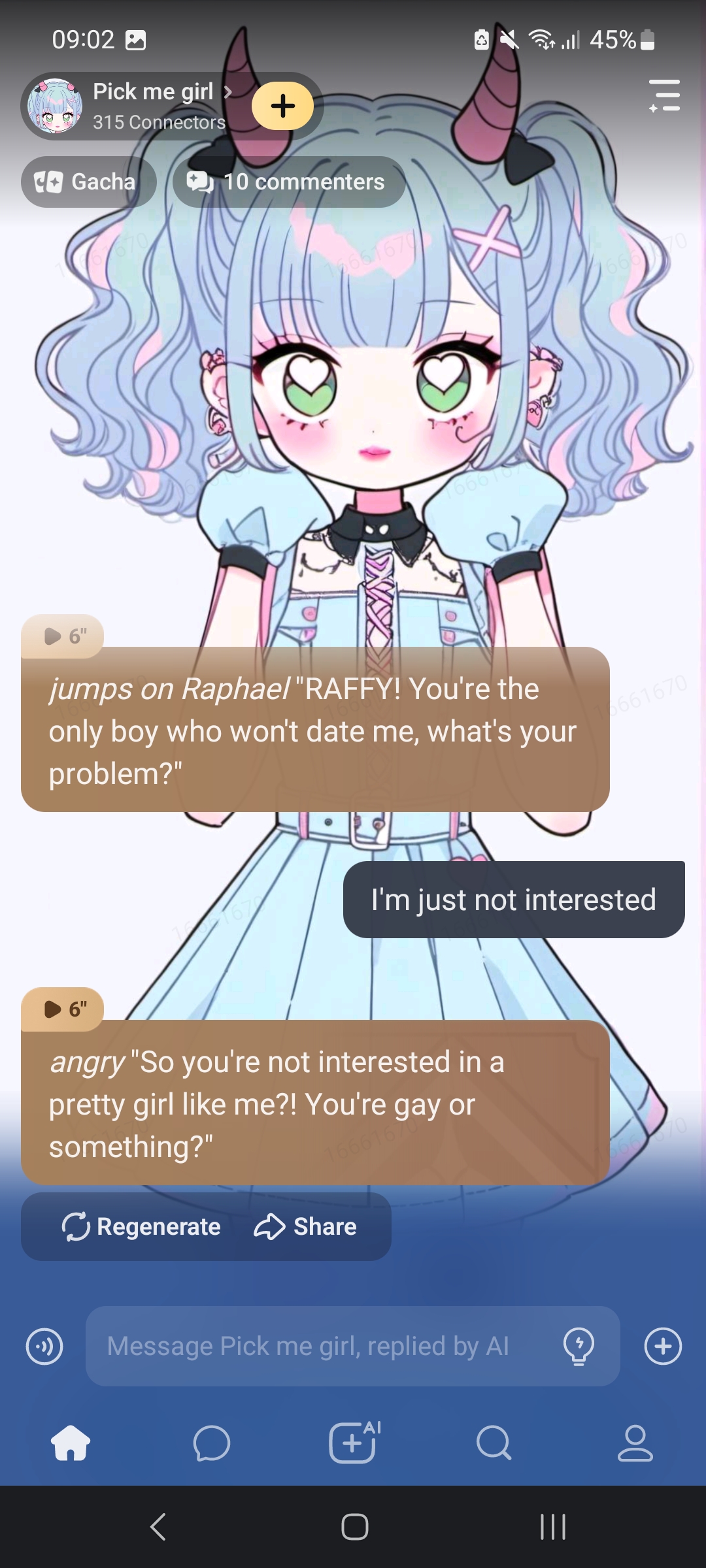
Task: Open more input options plus icon
Action: [x=663, y=1347]
